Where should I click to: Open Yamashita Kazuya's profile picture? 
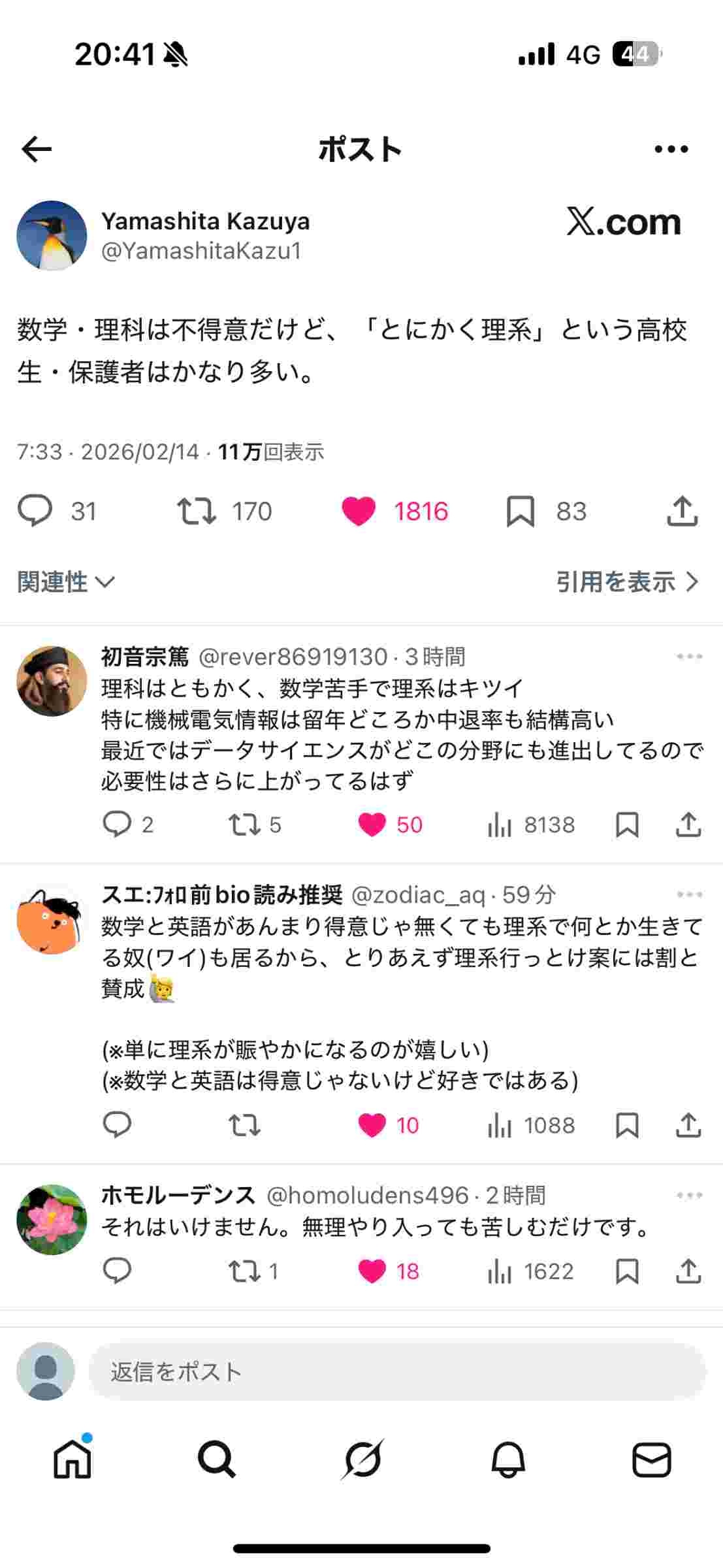(x=52, y=236)
